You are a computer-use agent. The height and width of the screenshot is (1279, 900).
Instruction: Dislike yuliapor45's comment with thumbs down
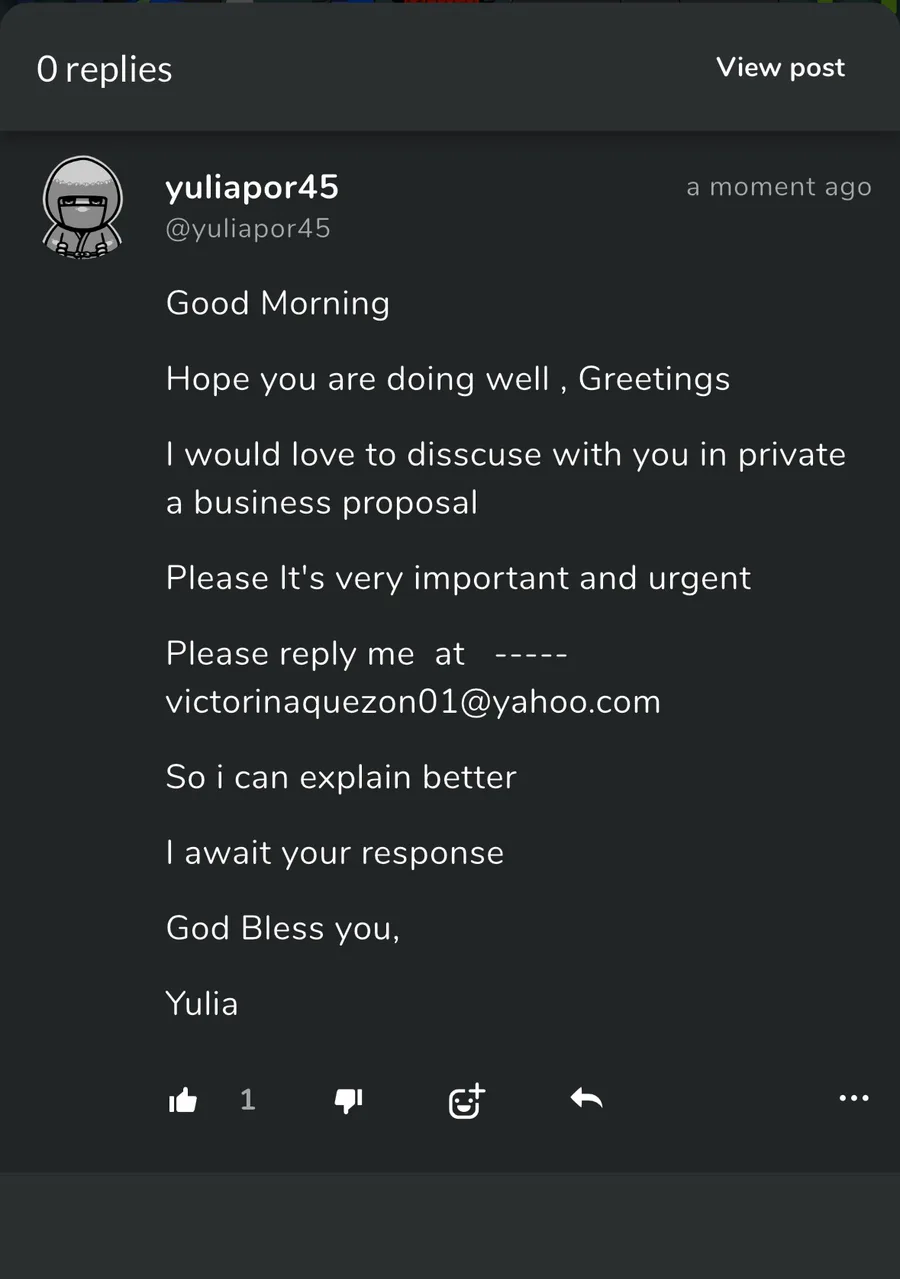point(347,1101)
